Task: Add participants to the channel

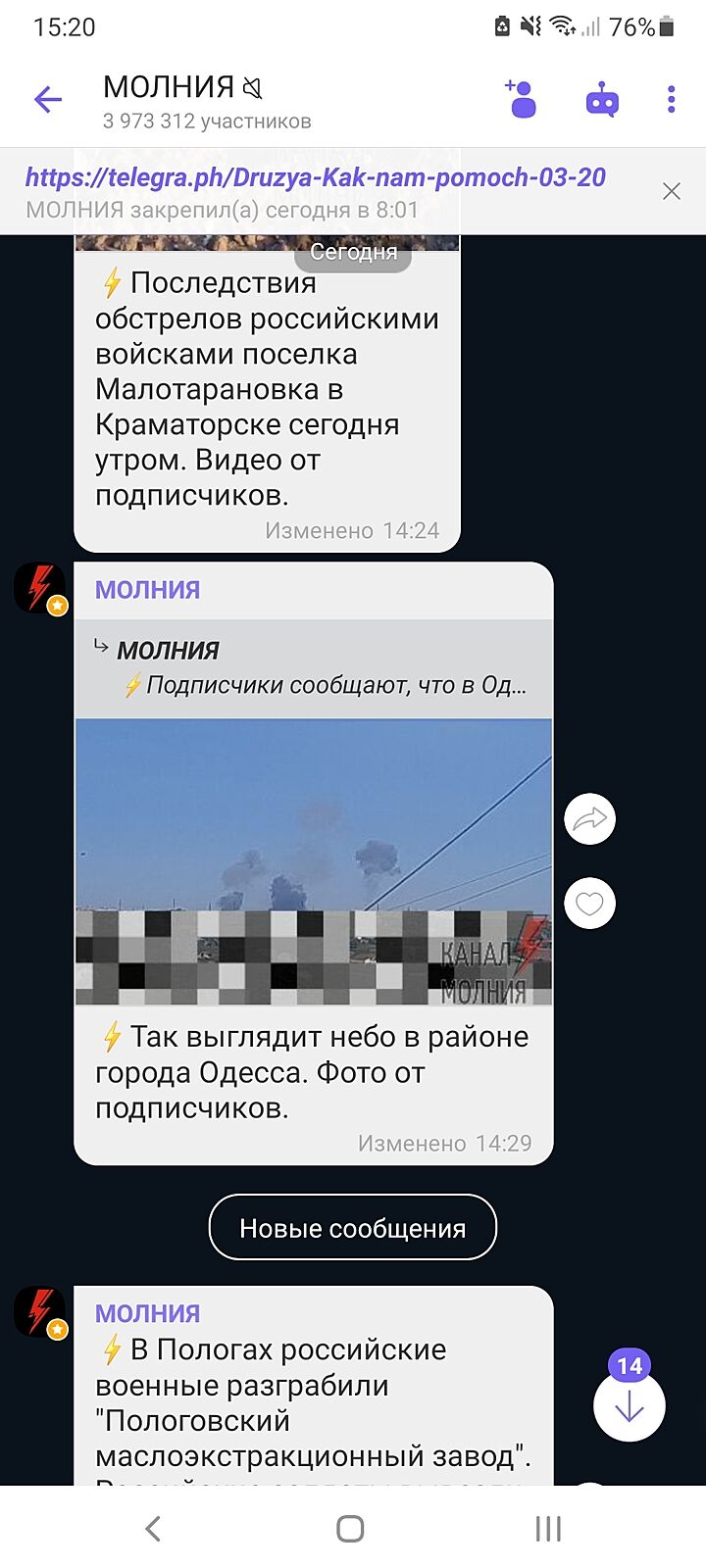Action: [x=522, y=99]
